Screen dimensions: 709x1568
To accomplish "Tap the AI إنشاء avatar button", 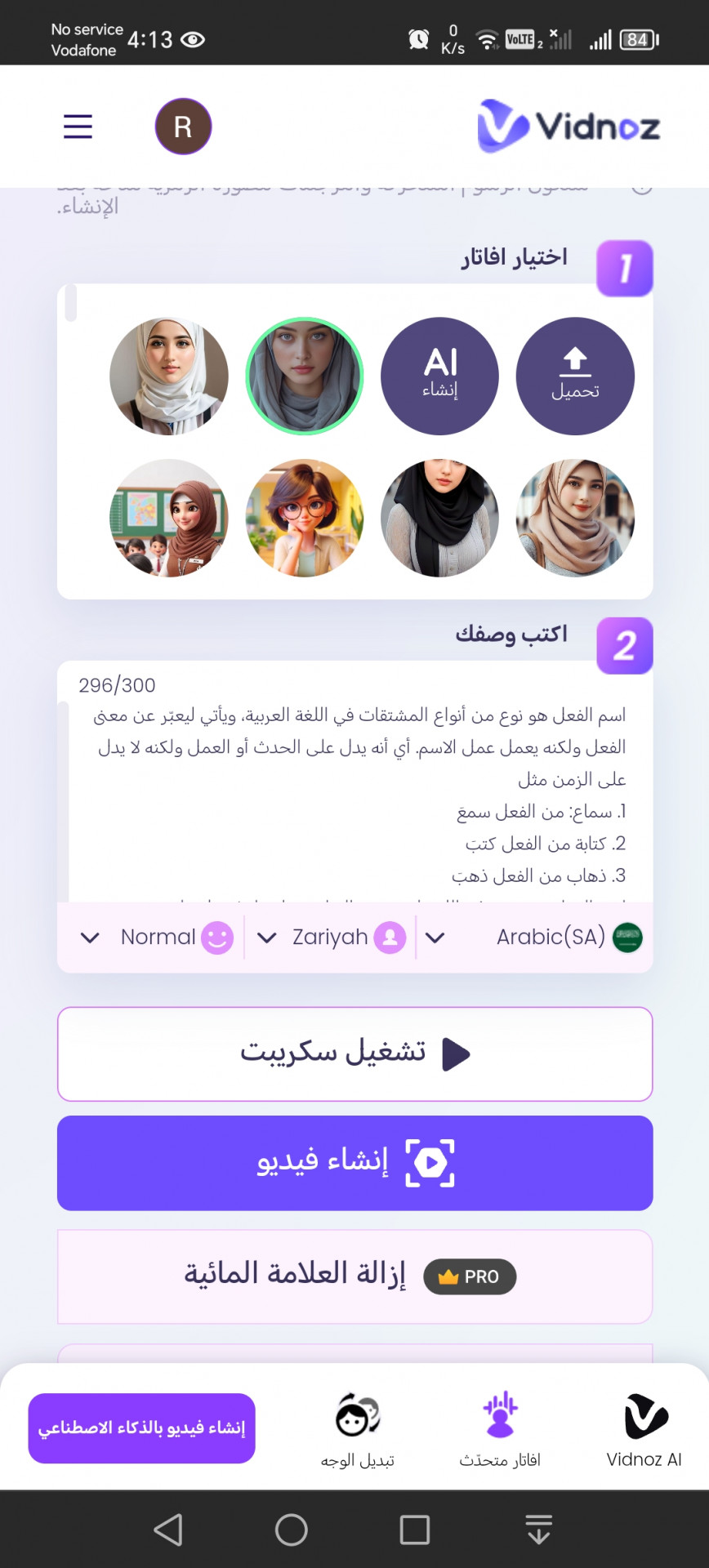I will (439, 376).
